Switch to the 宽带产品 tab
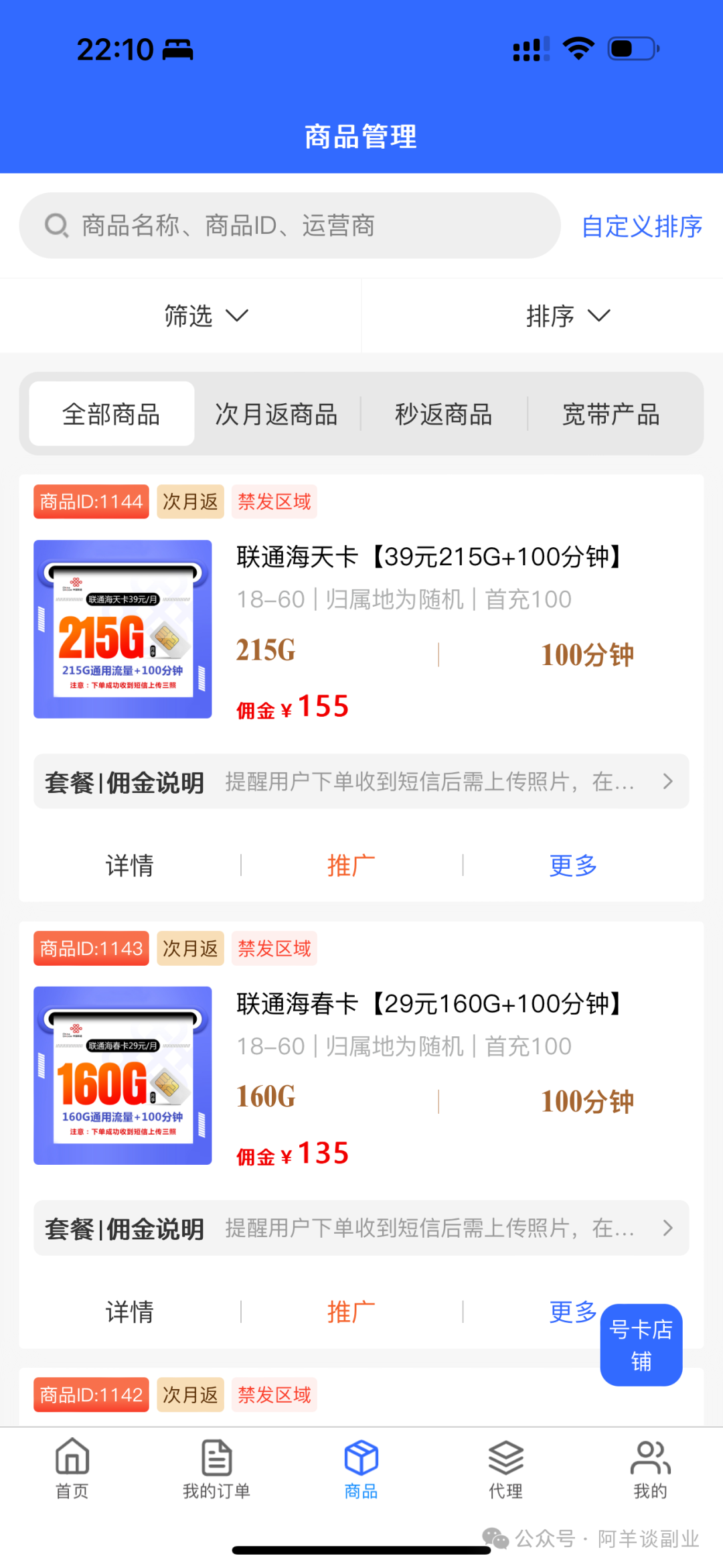 611,414
